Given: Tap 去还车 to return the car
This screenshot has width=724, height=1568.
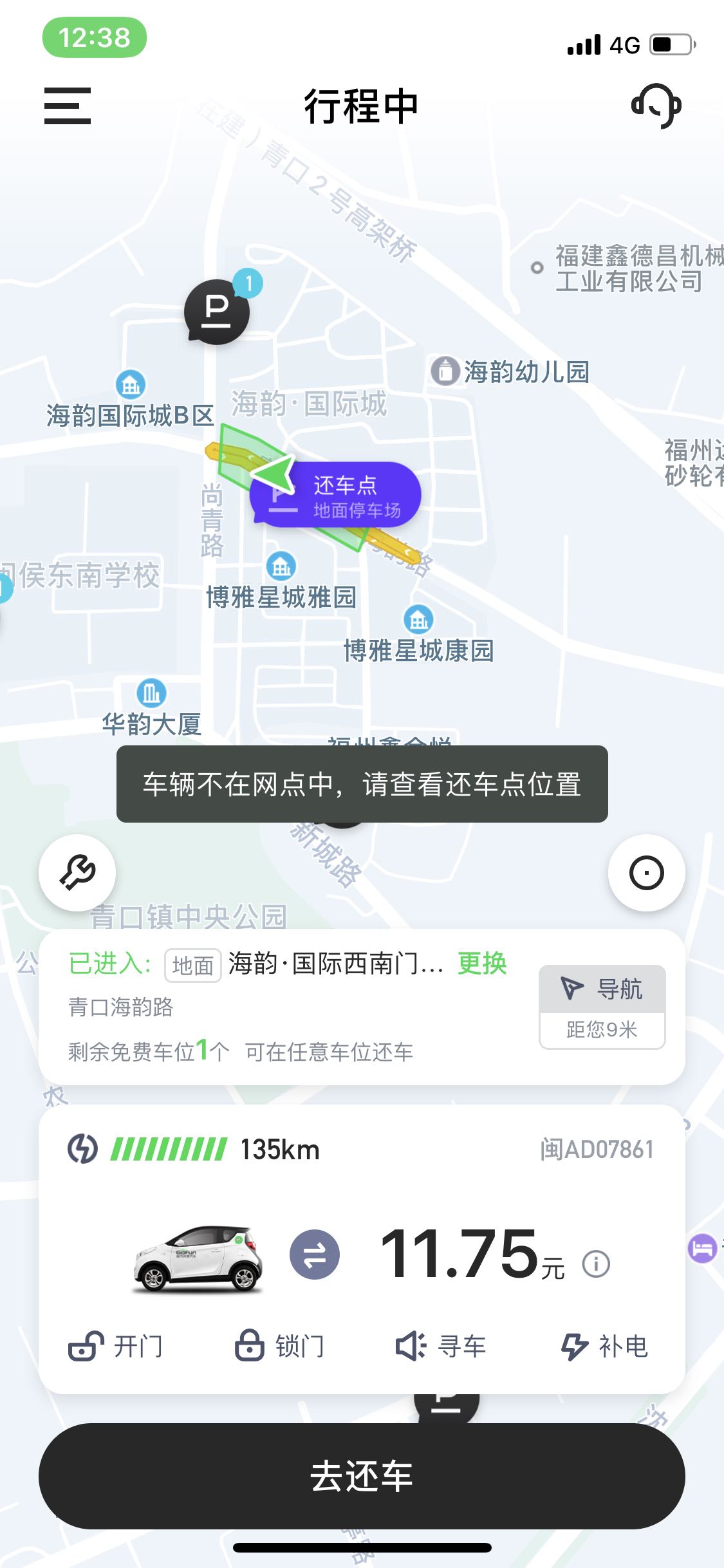Looking at the screenshot, I should [362, 1476].
